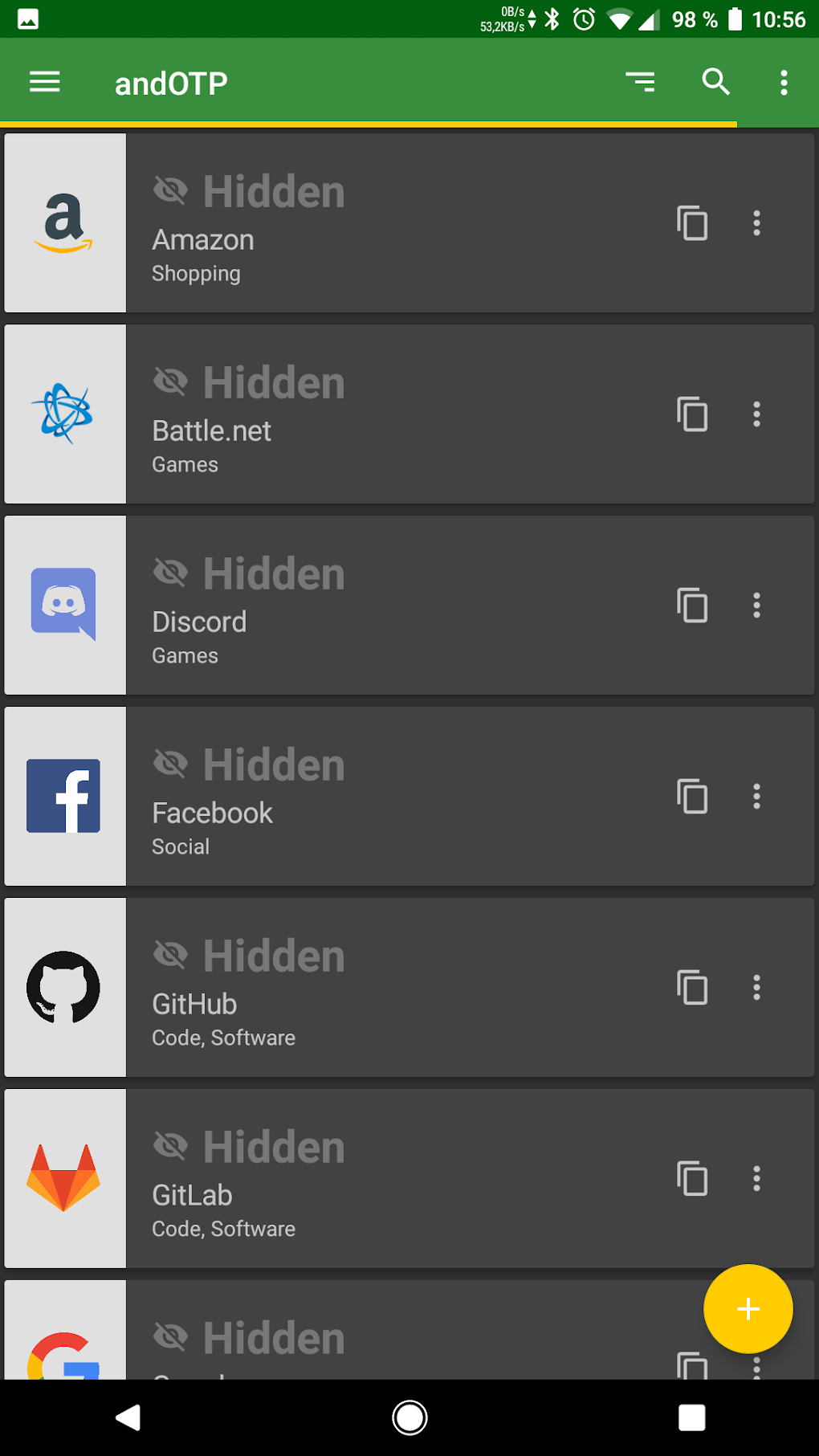Image resolution: width=819 pixels, height=1456 pixels.
Task: Go back using system navigation
Action: pyautogui.click(x=128, y=1417)
